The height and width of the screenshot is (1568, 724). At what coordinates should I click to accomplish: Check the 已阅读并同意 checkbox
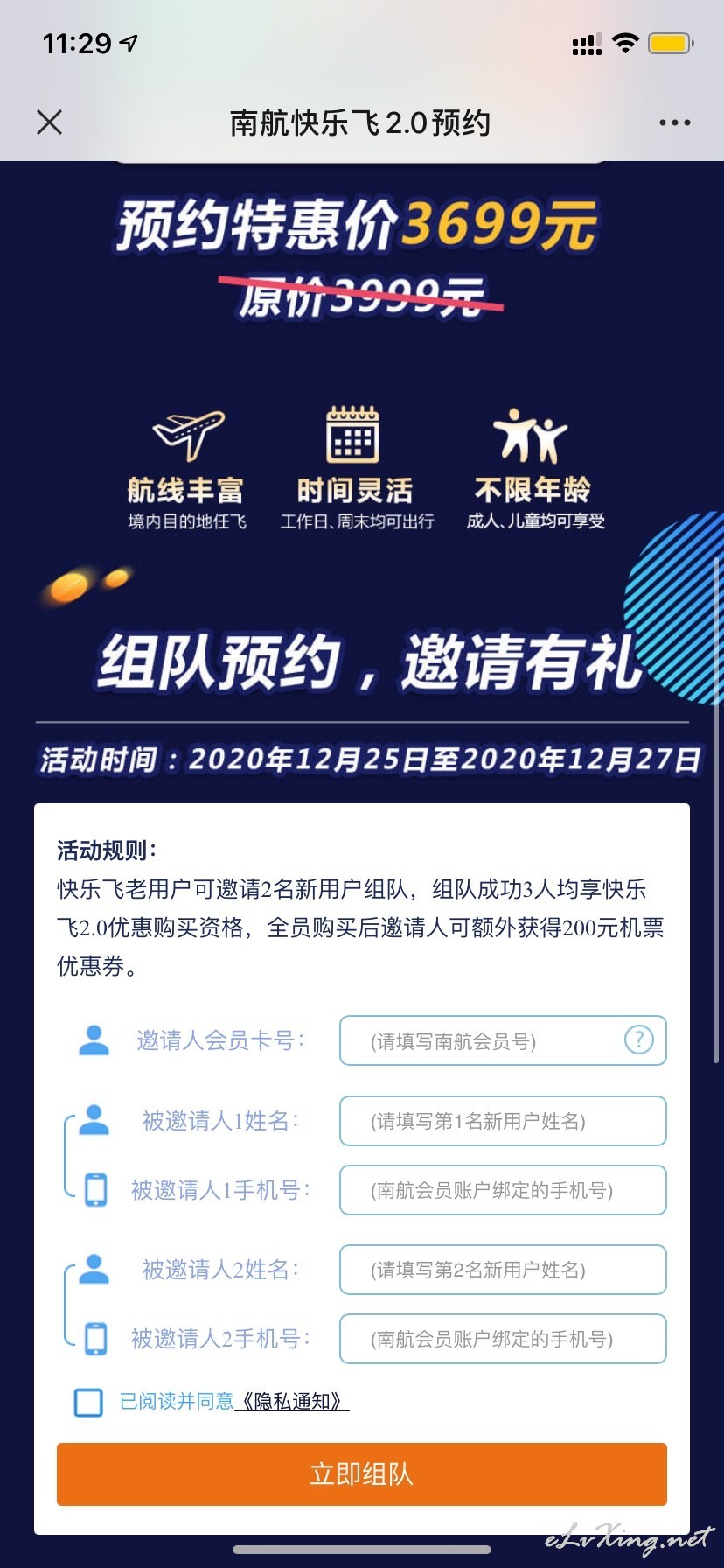point(88,1402)
